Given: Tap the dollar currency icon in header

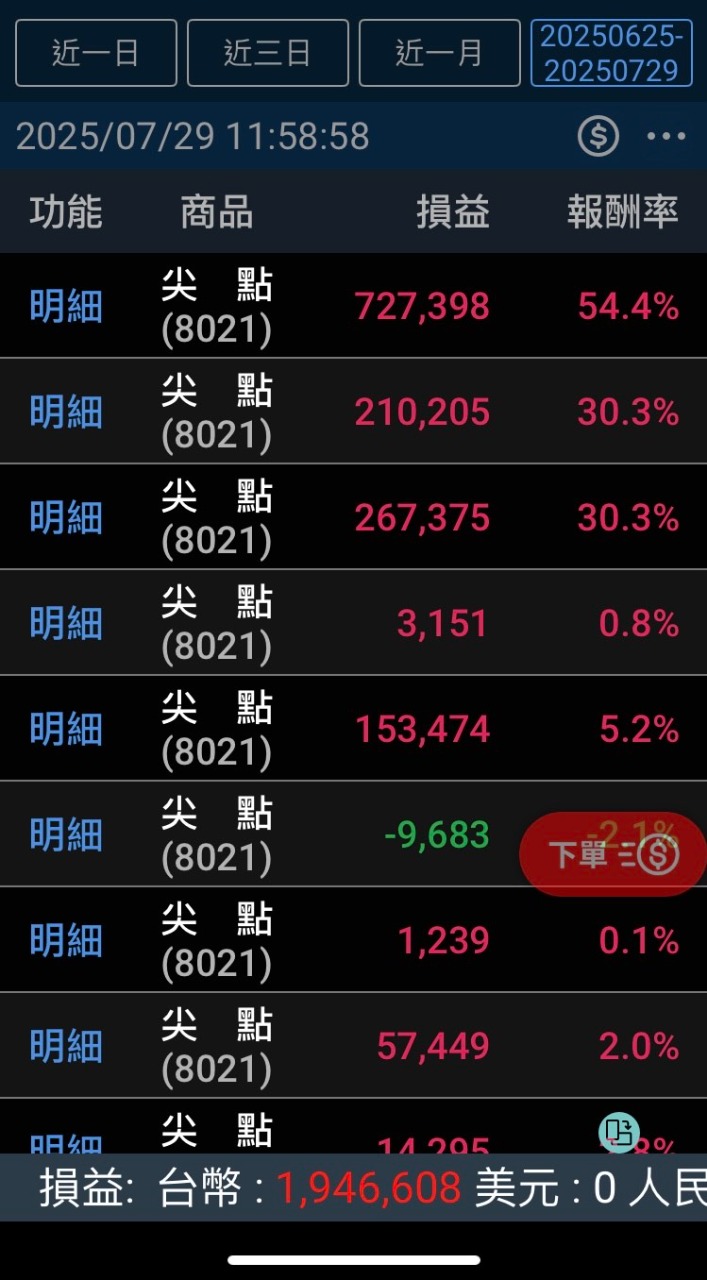Looking at the screenshot, I should pos(598,136).
